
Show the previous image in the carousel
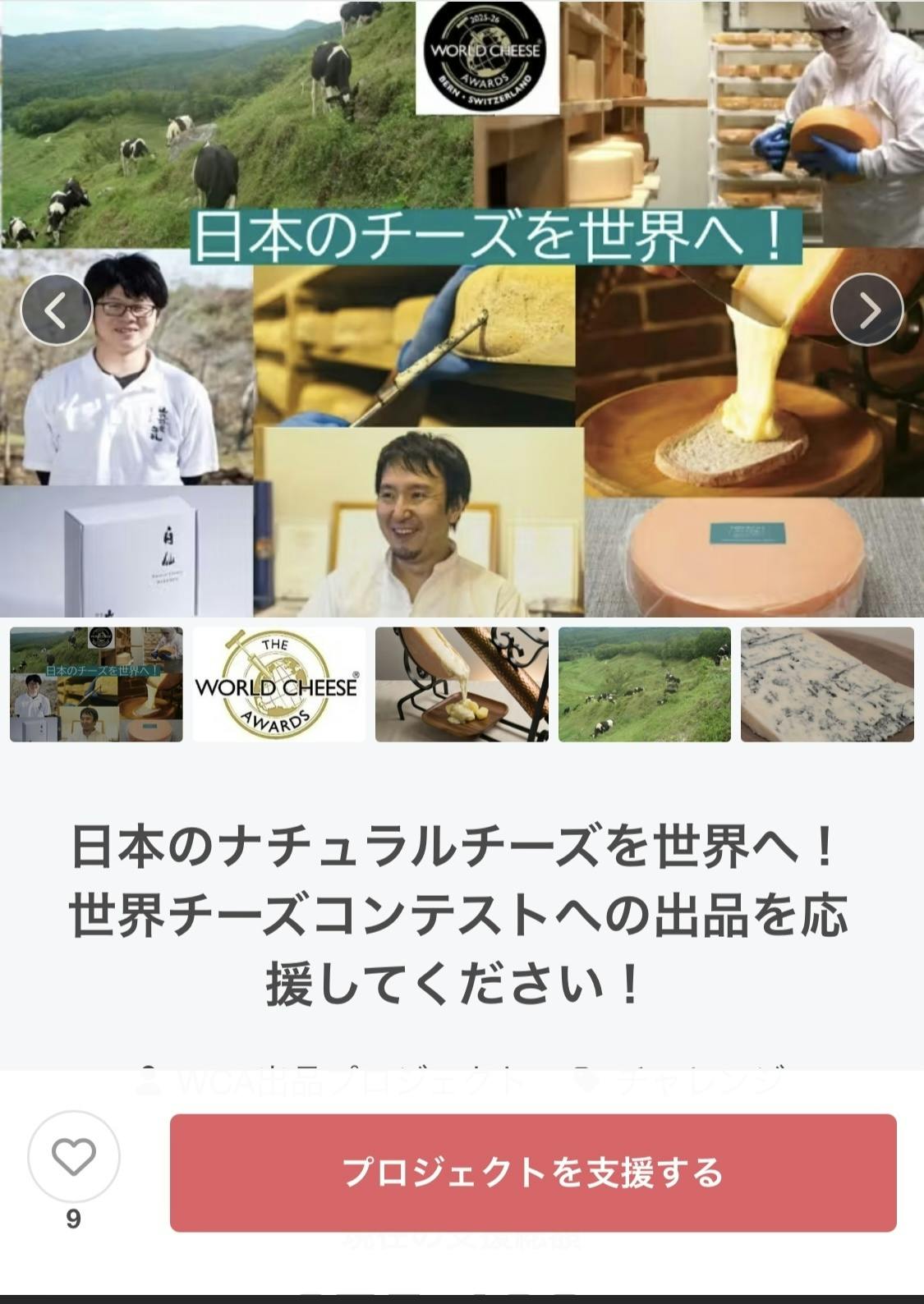pos(56,310)
